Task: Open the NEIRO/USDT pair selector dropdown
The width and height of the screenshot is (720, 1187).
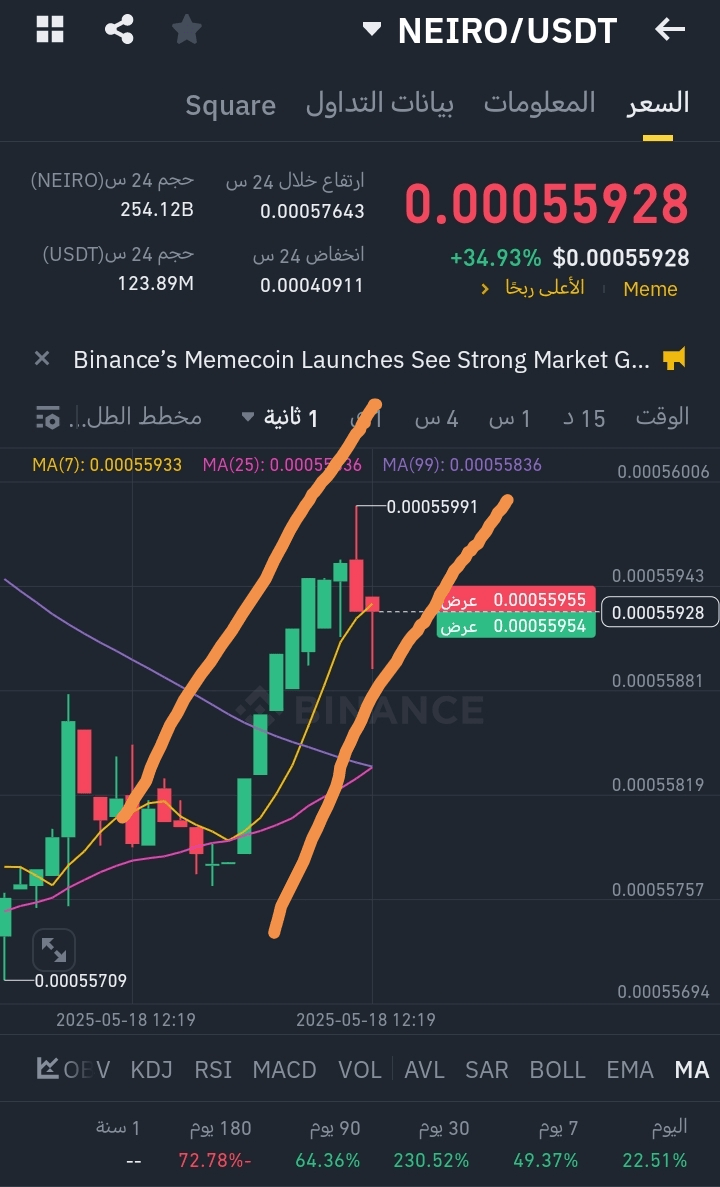Action: [x=491, y=30]
